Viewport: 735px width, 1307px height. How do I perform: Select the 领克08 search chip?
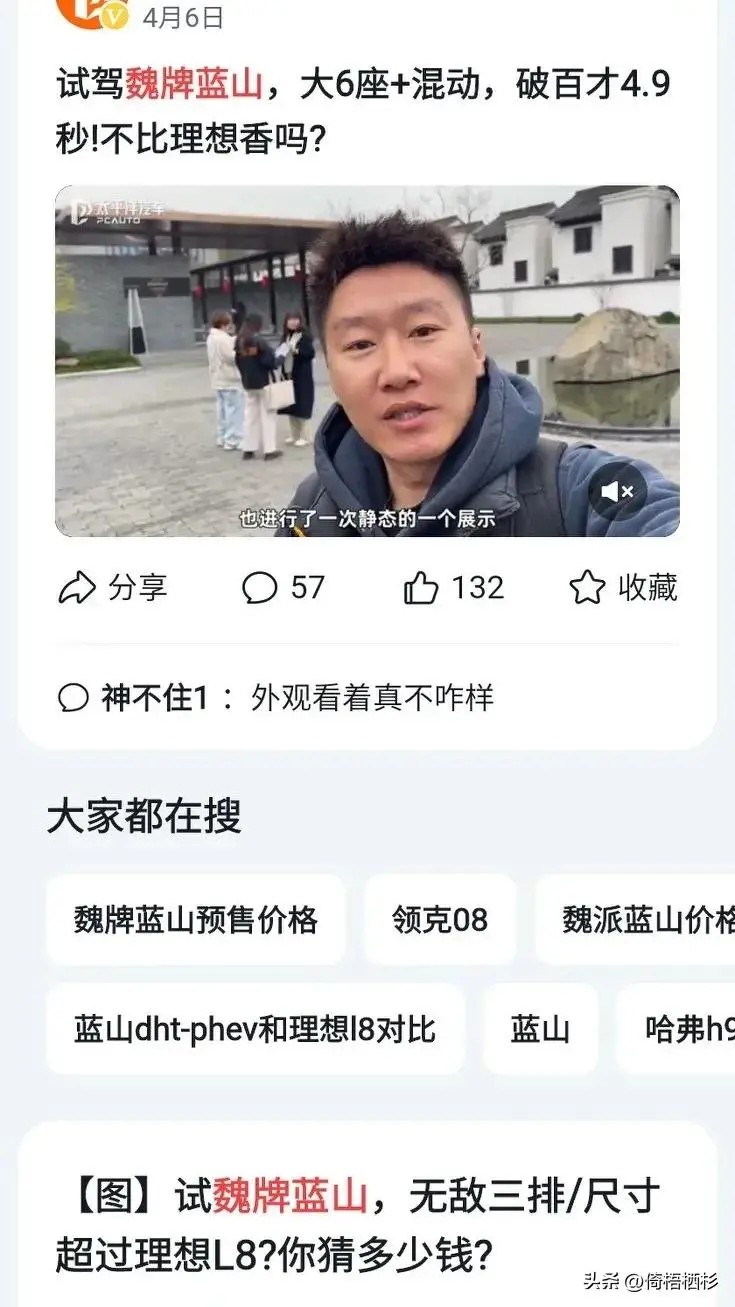tap(440, 919)
